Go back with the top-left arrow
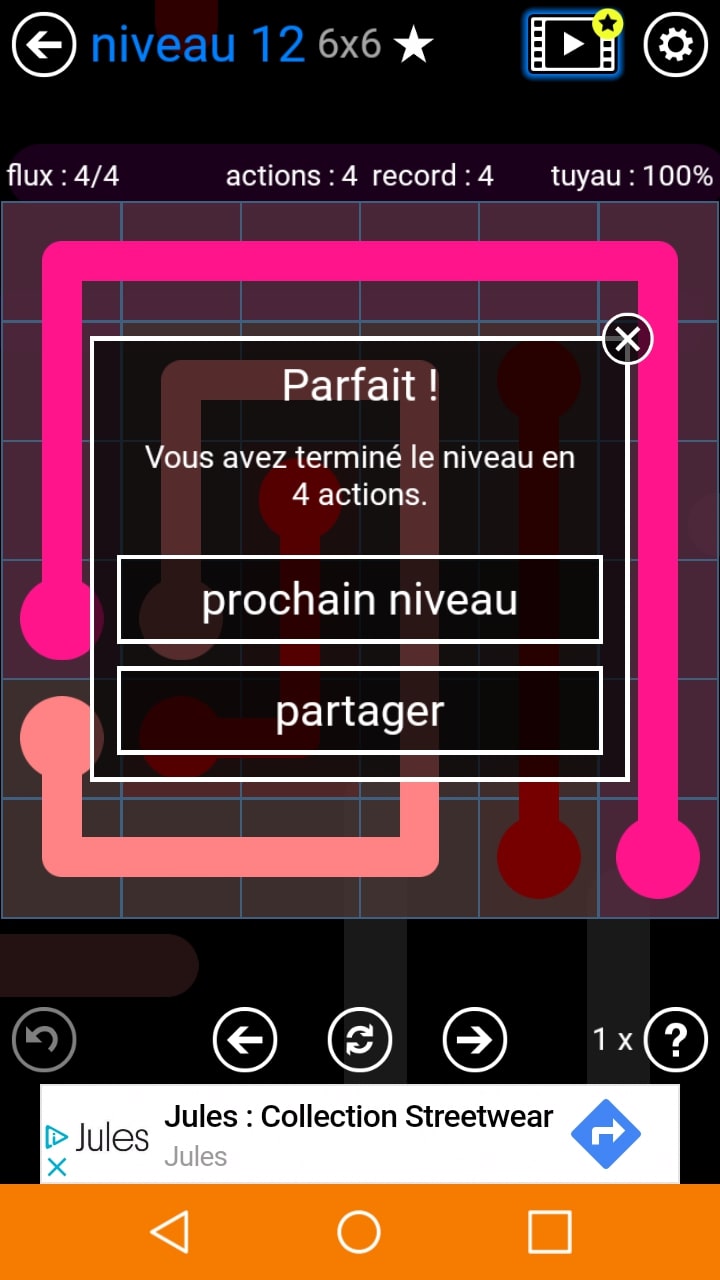This screenshot has height=1280, width=720. coord(44,45)
